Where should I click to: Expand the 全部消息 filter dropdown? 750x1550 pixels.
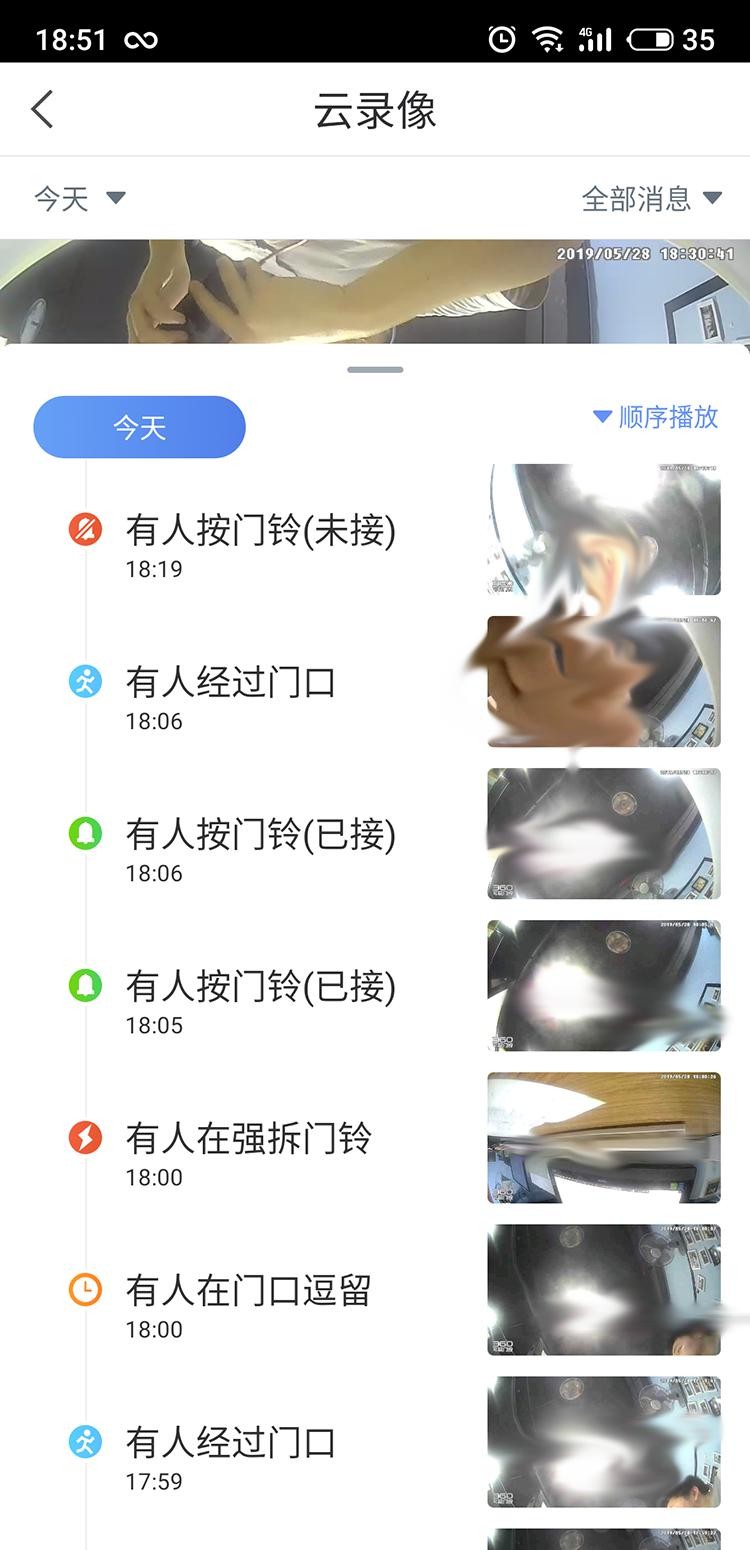click(x=651, y=198)
